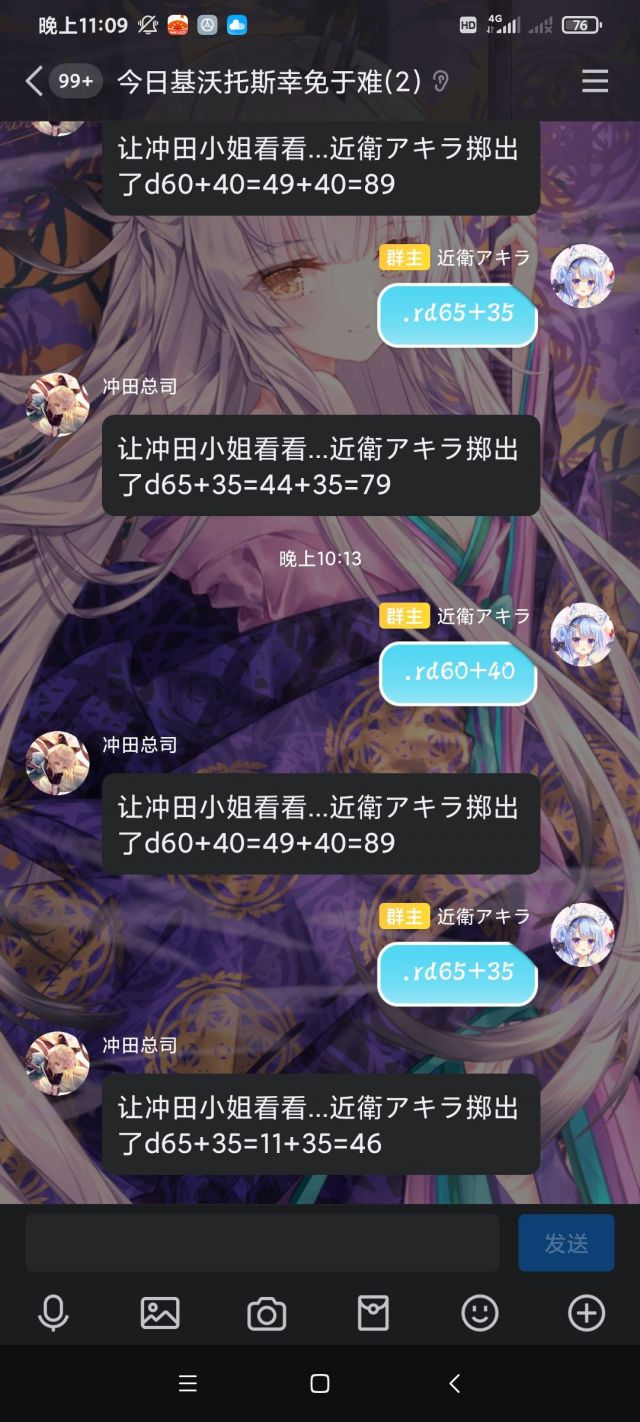Open more options with the plus icon
640x1422 pixels.
(x=587, y=1313)
